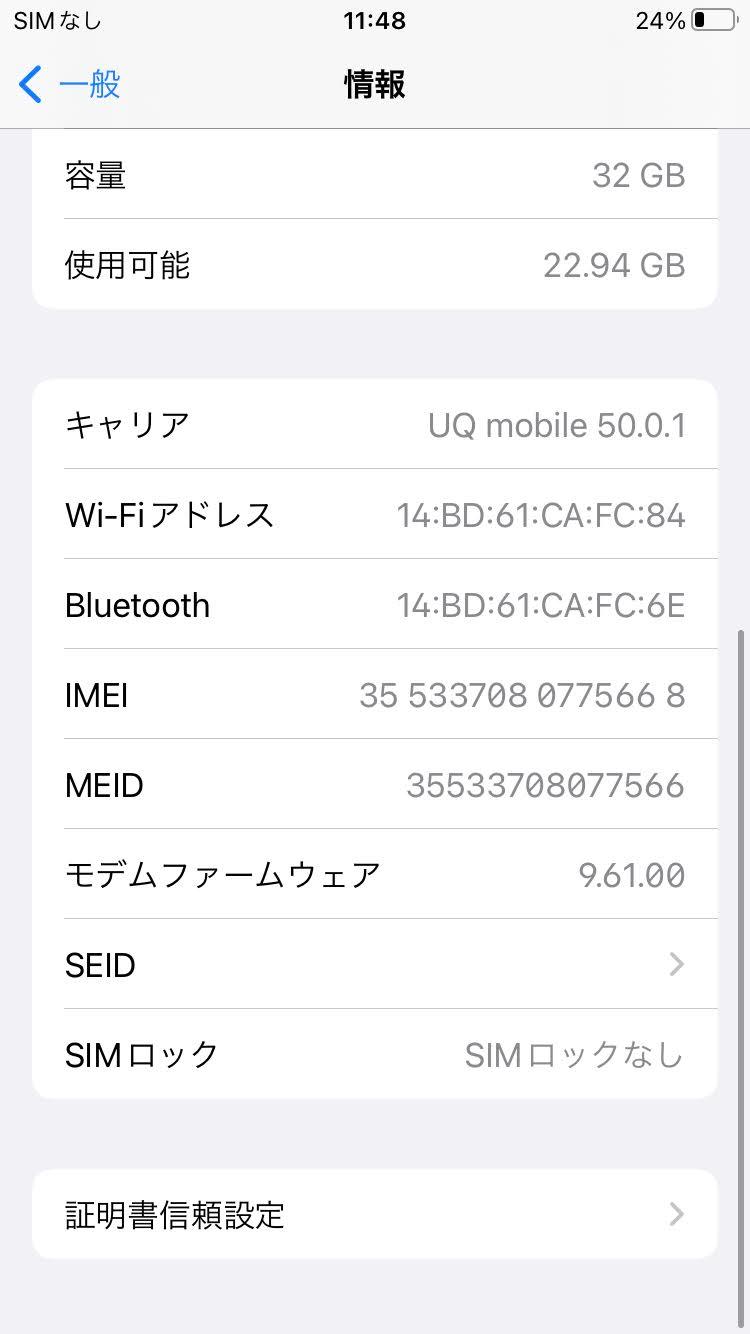Select the 情報 title at top
The width and height of the screenshot is (750, 1334).
point(375,85)
